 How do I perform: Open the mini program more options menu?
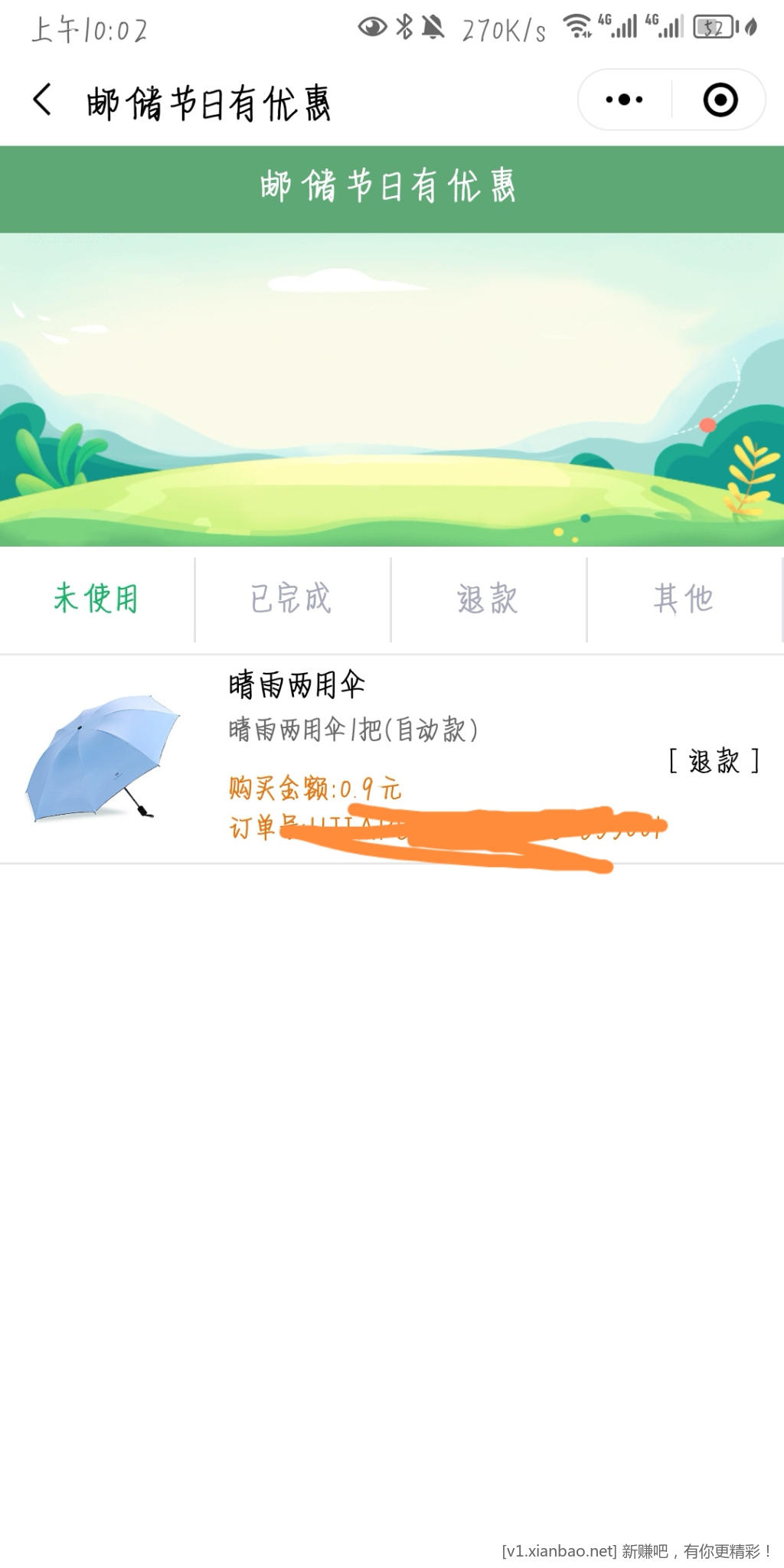point(624,100)
